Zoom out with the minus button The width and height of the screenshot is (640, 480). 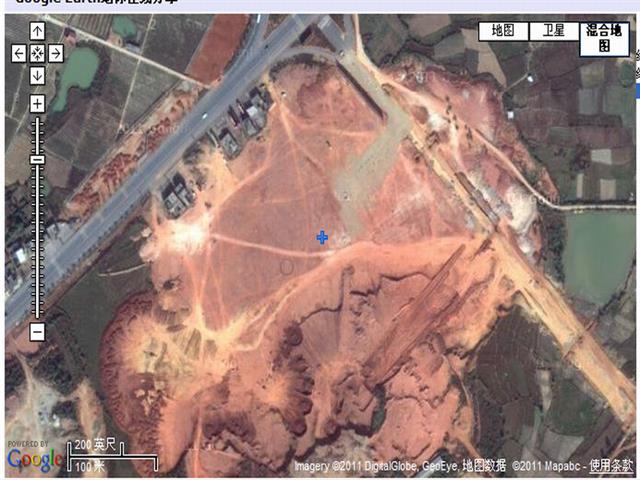pos(37,331)
